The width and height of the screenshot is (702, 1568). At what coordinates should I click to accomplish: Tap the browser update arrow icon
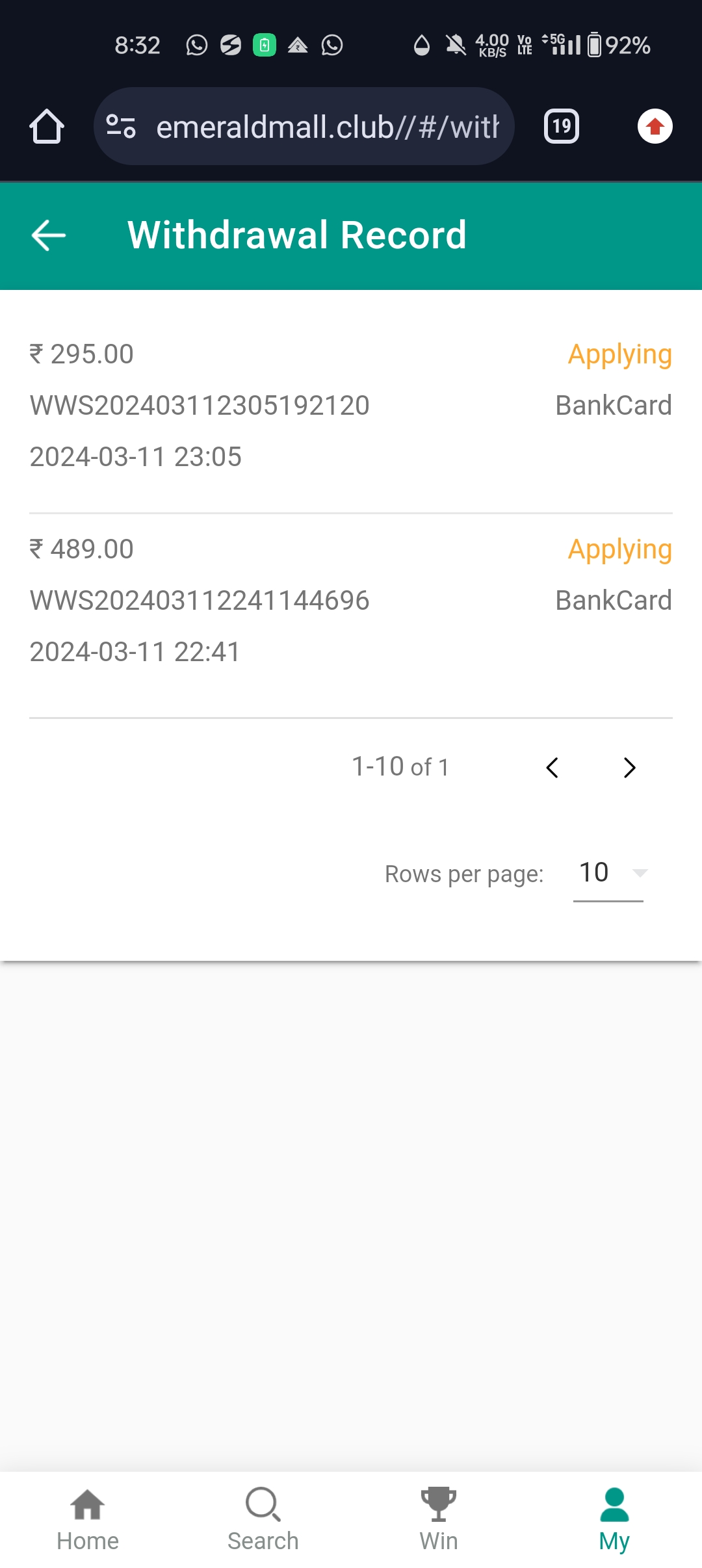[x=655, y=126]
